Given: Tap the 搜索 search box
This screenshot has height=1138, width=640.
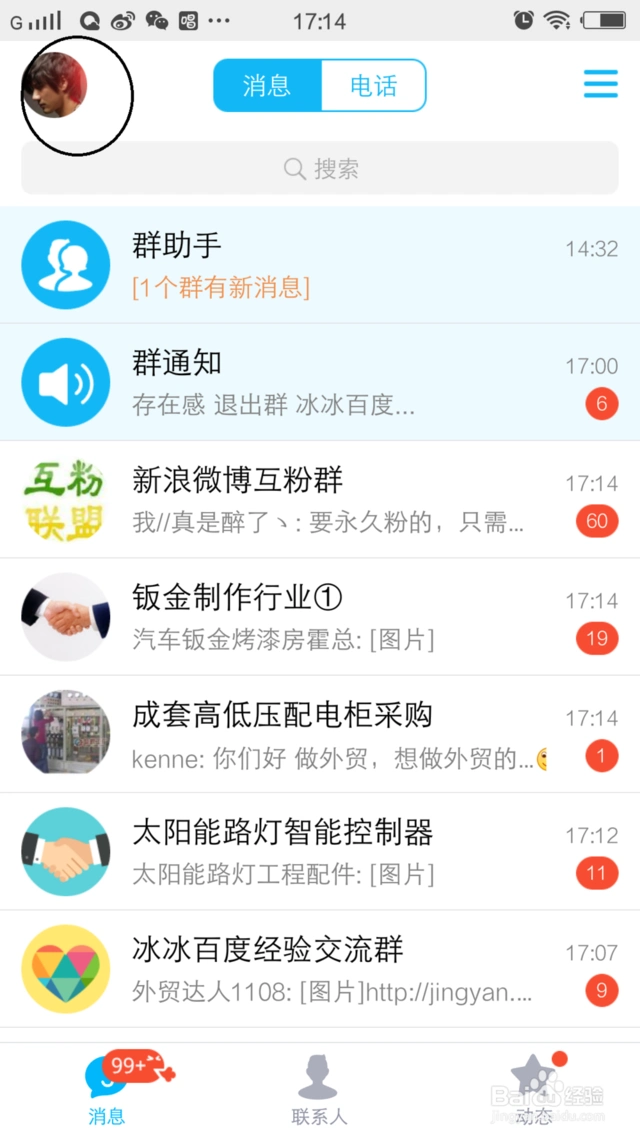Looking at the screenshot, I should pos(320,168).
